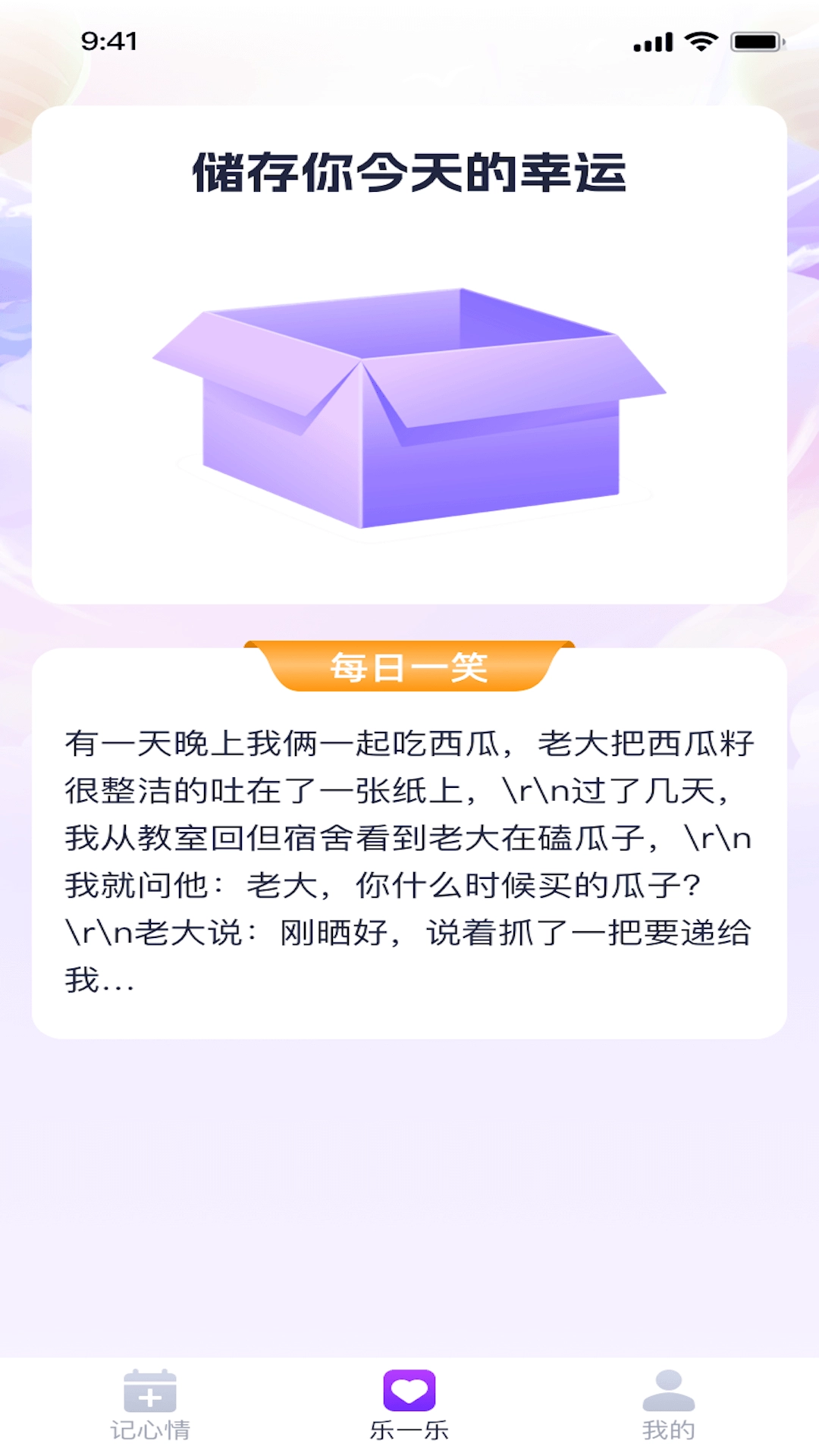
Task: Tap the cellular signal icon
Action: click(651, 42)
